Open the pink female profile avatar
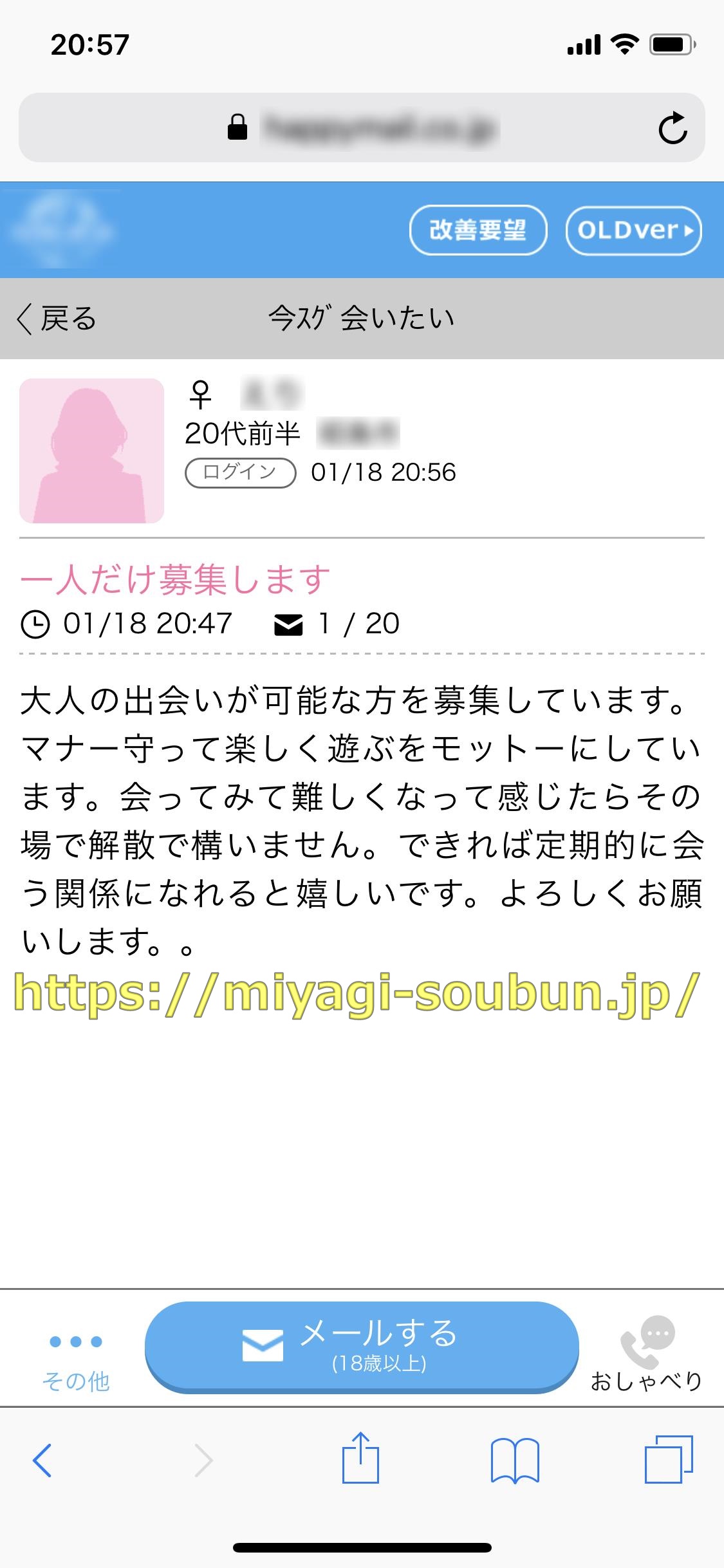Viewport: 724px width, 1568px height. pos(91,451)
